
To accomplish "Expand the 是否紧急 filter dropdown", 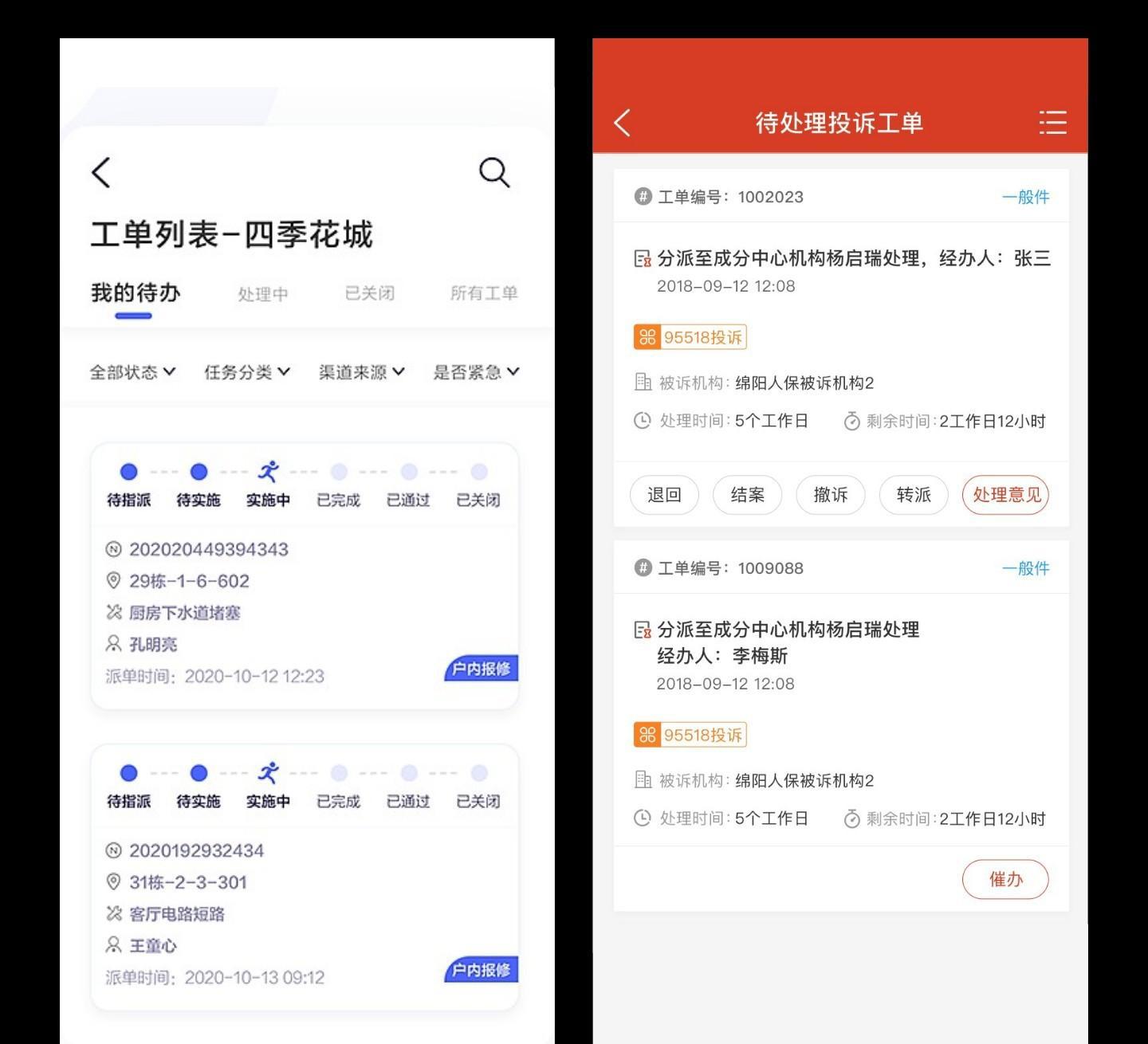I will [x=476, y=372].
